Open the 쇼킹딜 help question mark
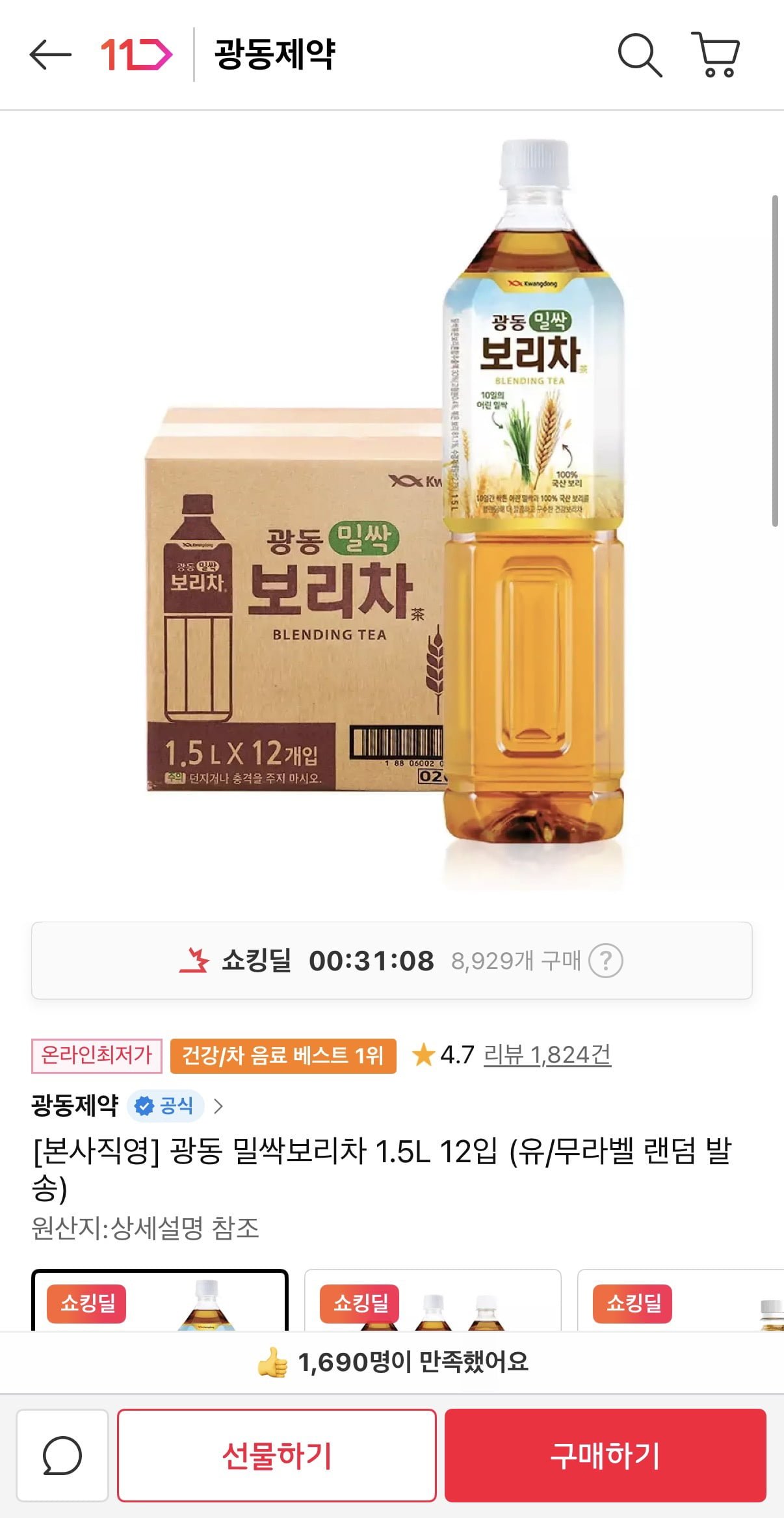 (605, 961)
